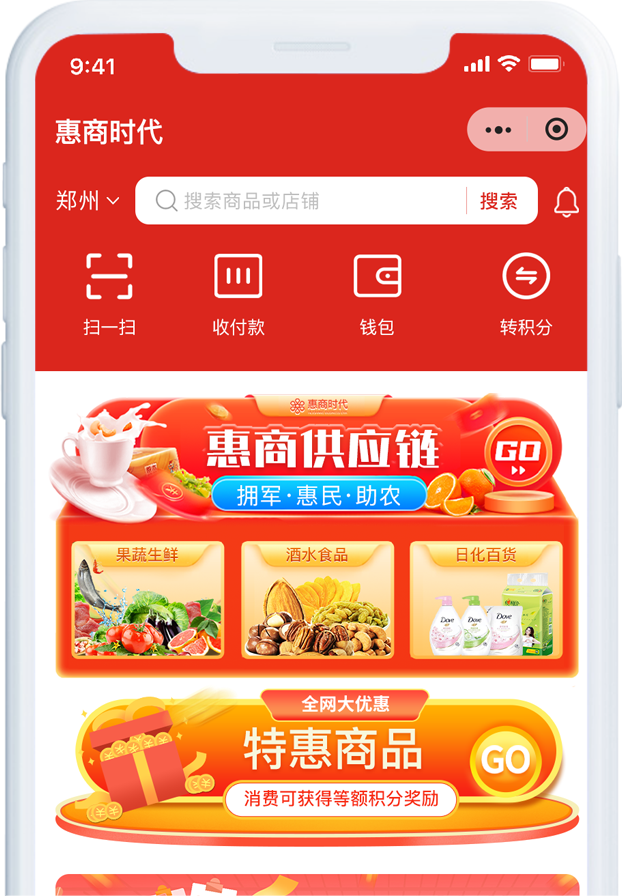Change the city from 郑州
The image size is (622, 896).
87,201
